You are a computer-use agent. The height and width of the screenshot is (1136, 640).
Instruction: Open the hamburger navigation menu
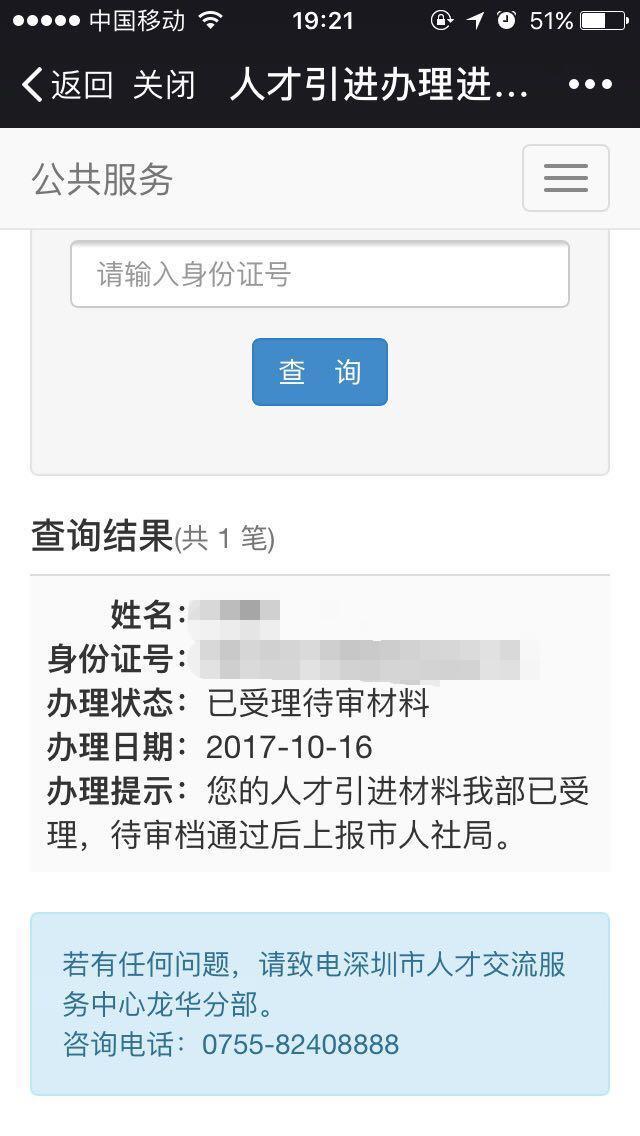tap(565, 178)
